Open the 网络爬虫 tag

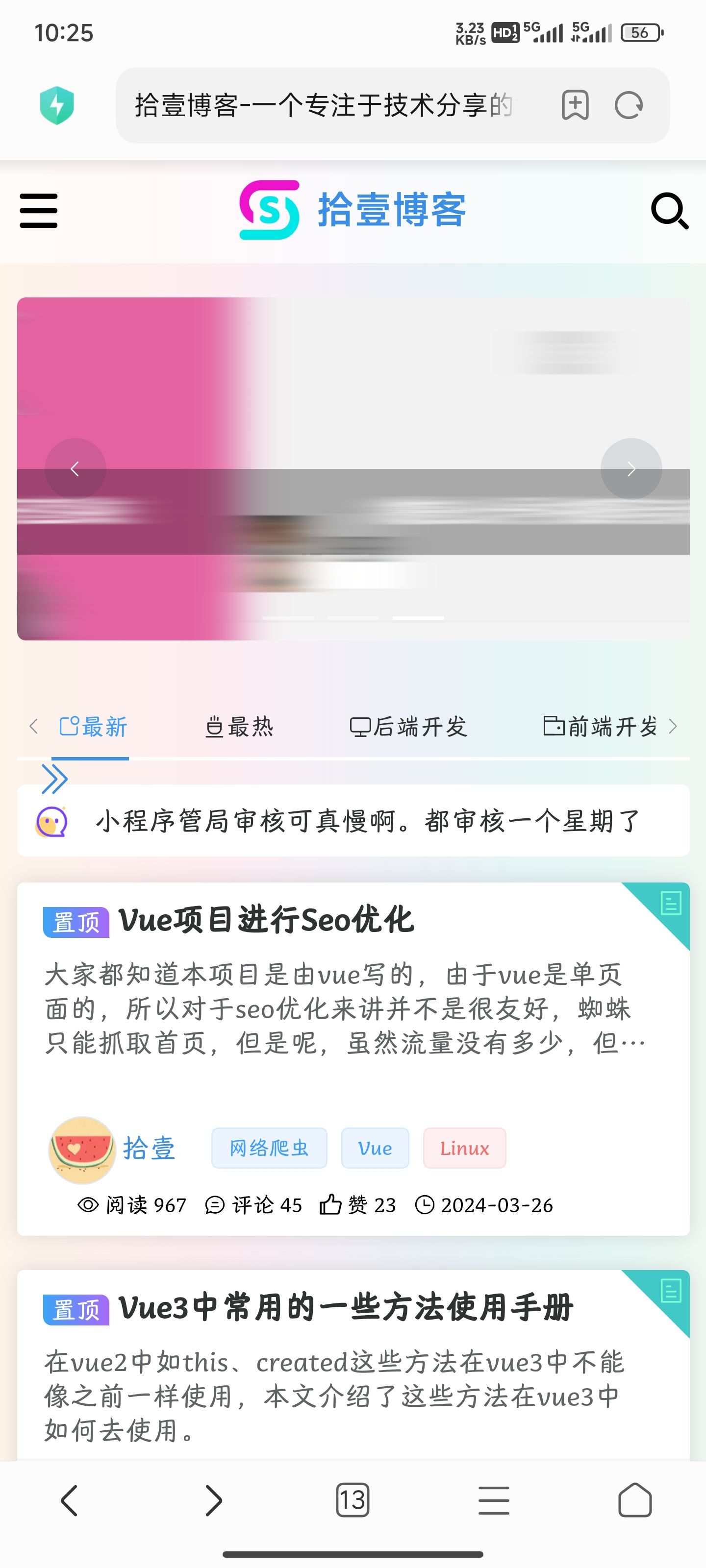[269, 1148]
